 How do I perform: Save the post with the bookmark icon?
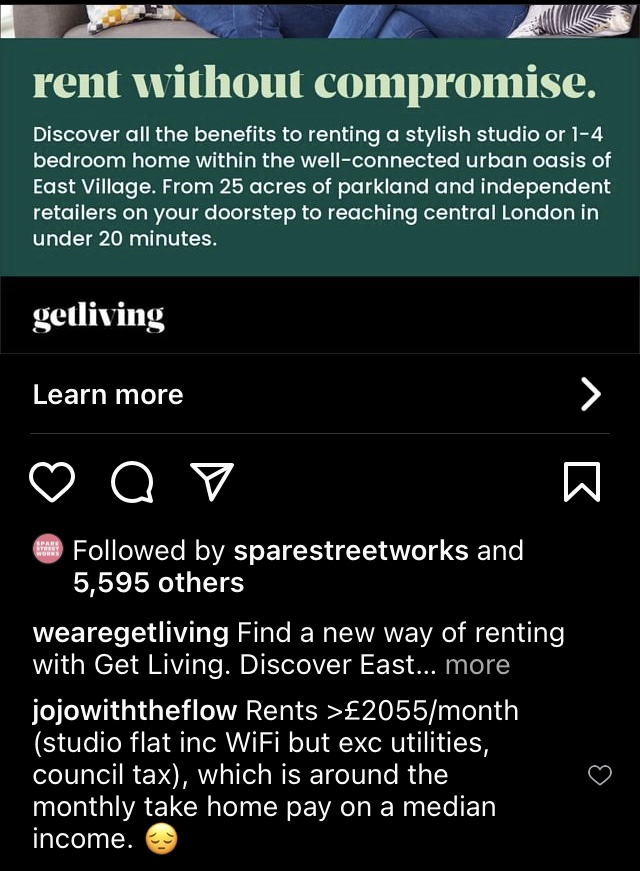tap(582, 482)
